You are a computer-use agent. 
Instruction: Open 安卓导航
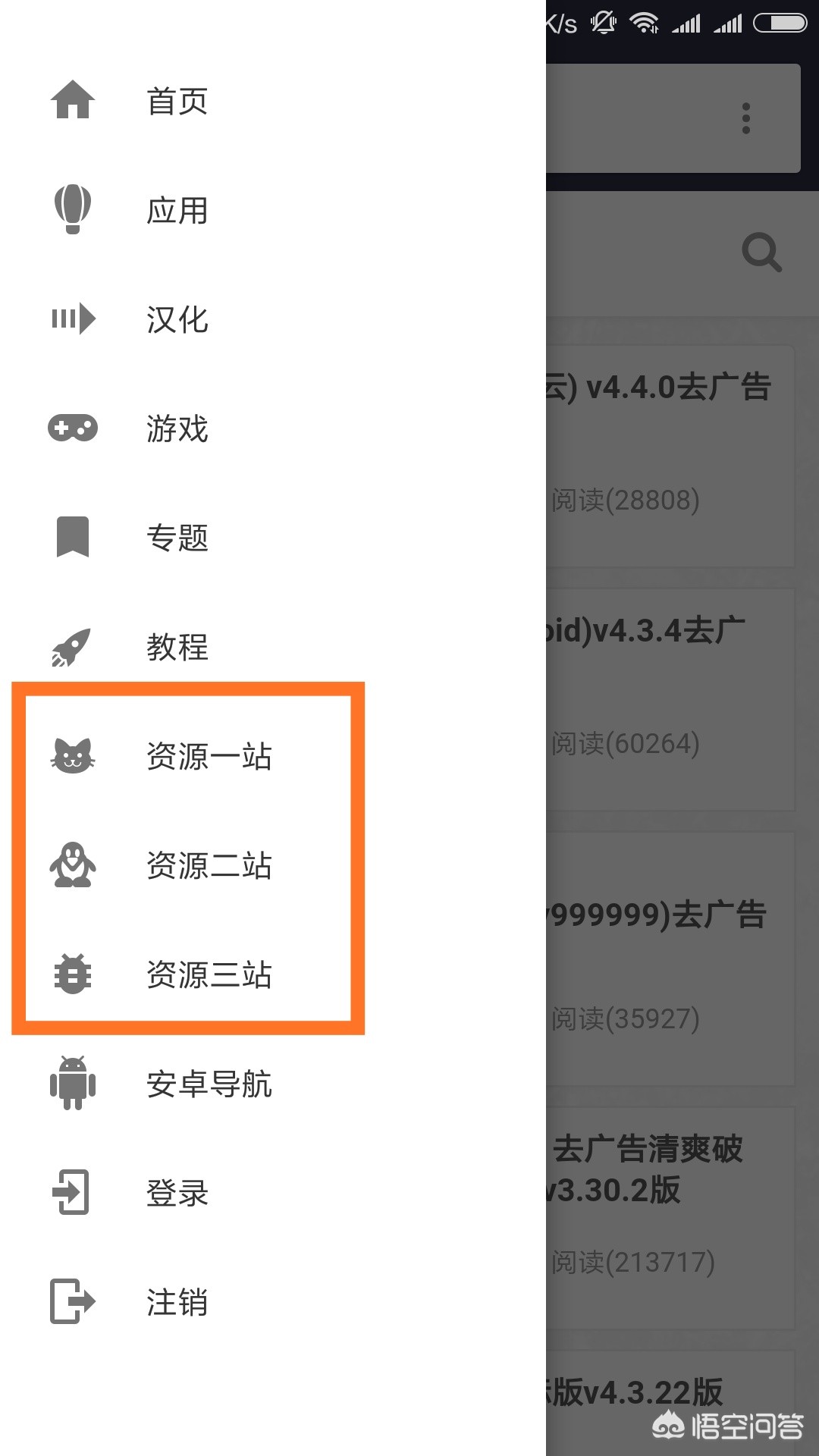click(x=208, y=1084)
